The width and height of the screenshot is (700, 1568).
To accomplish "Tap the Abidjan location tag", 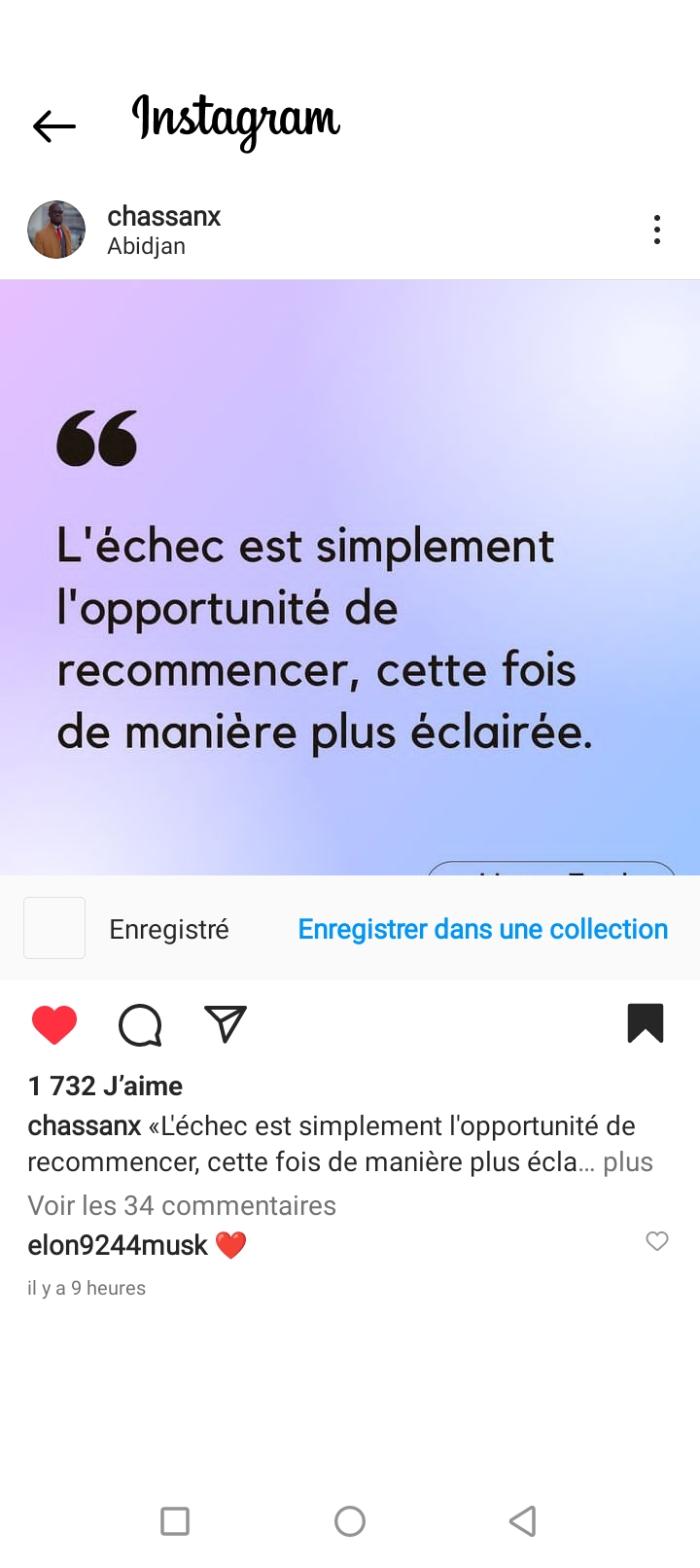I will tap(146, 246).
